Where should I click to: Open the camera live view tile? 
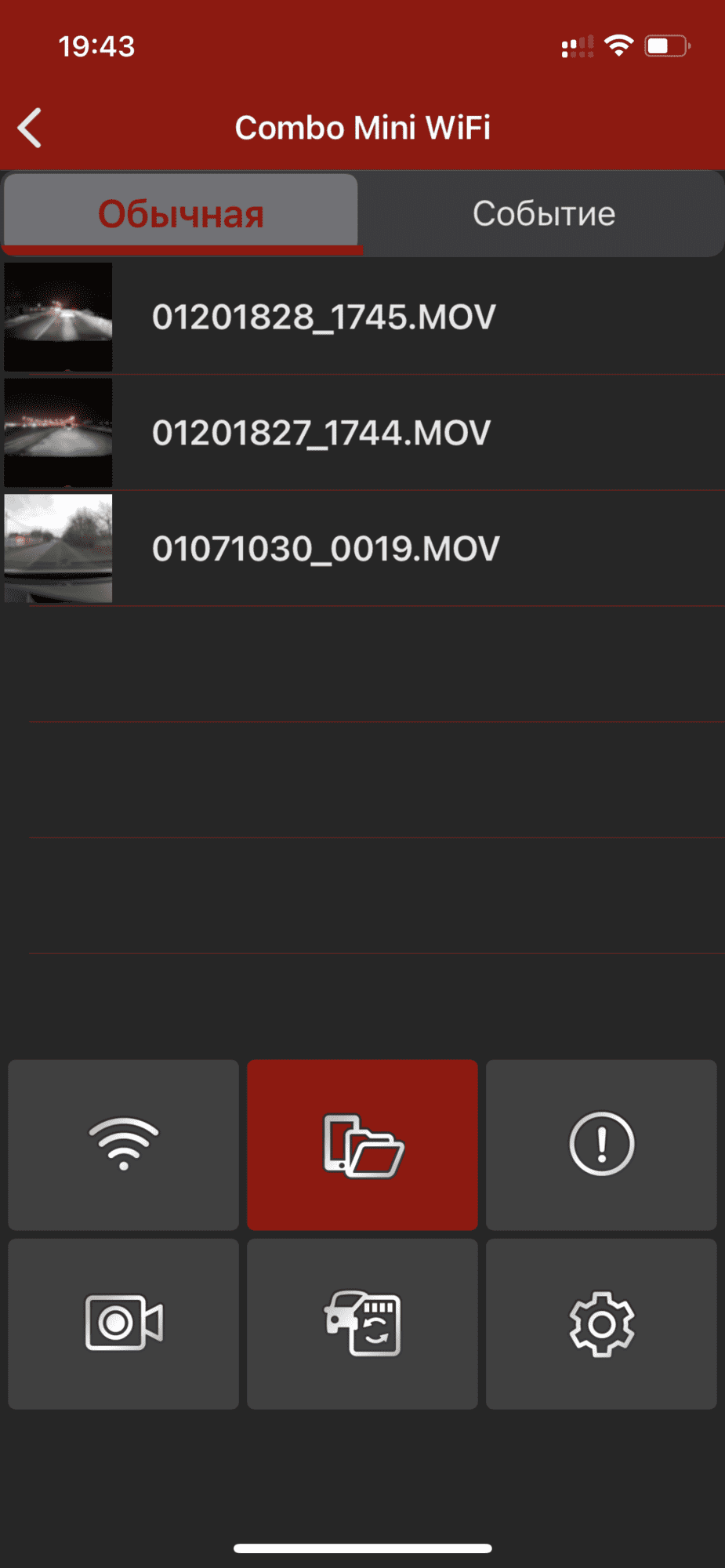(x=124, y=1323)
